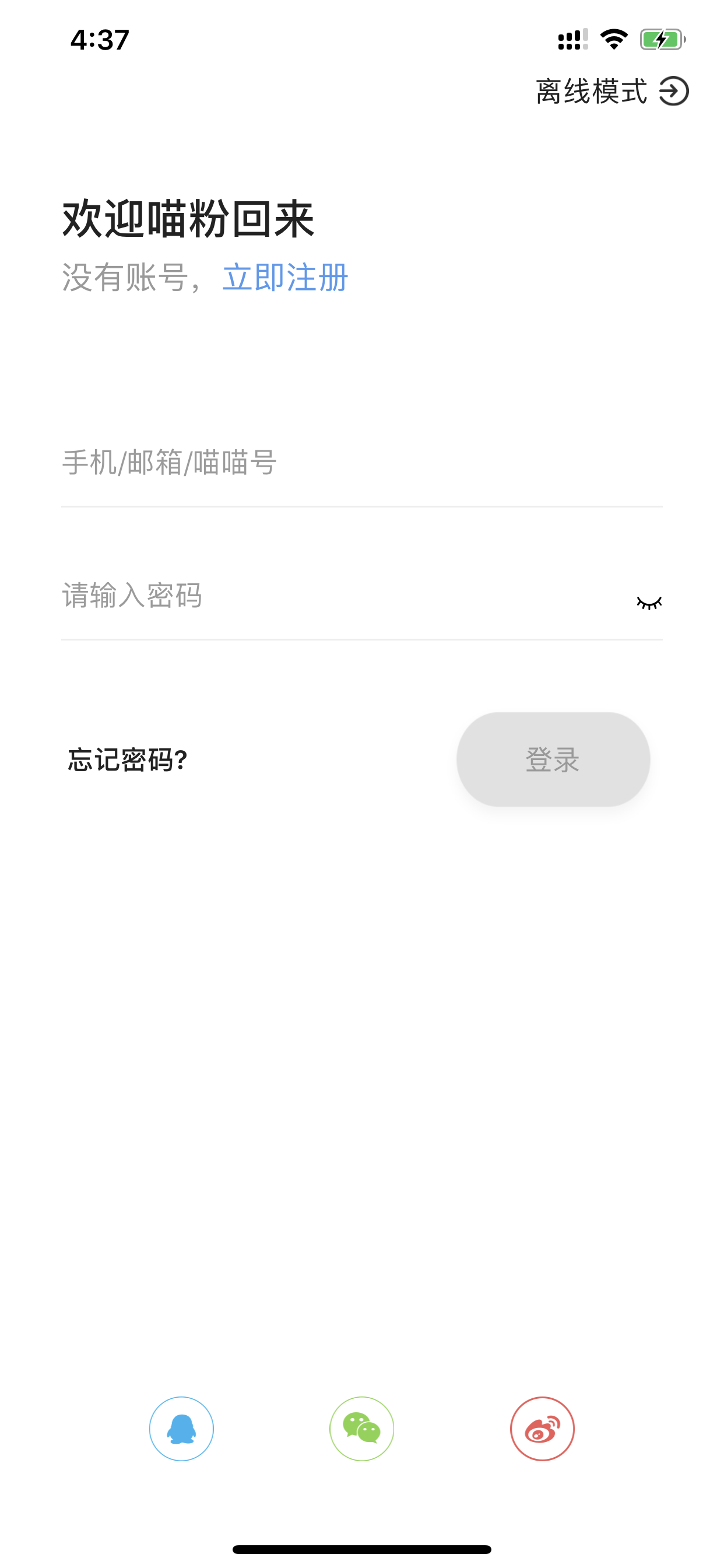Enter offline mode via 离线模式
724x1568 pixels.
tap(612, 92)
